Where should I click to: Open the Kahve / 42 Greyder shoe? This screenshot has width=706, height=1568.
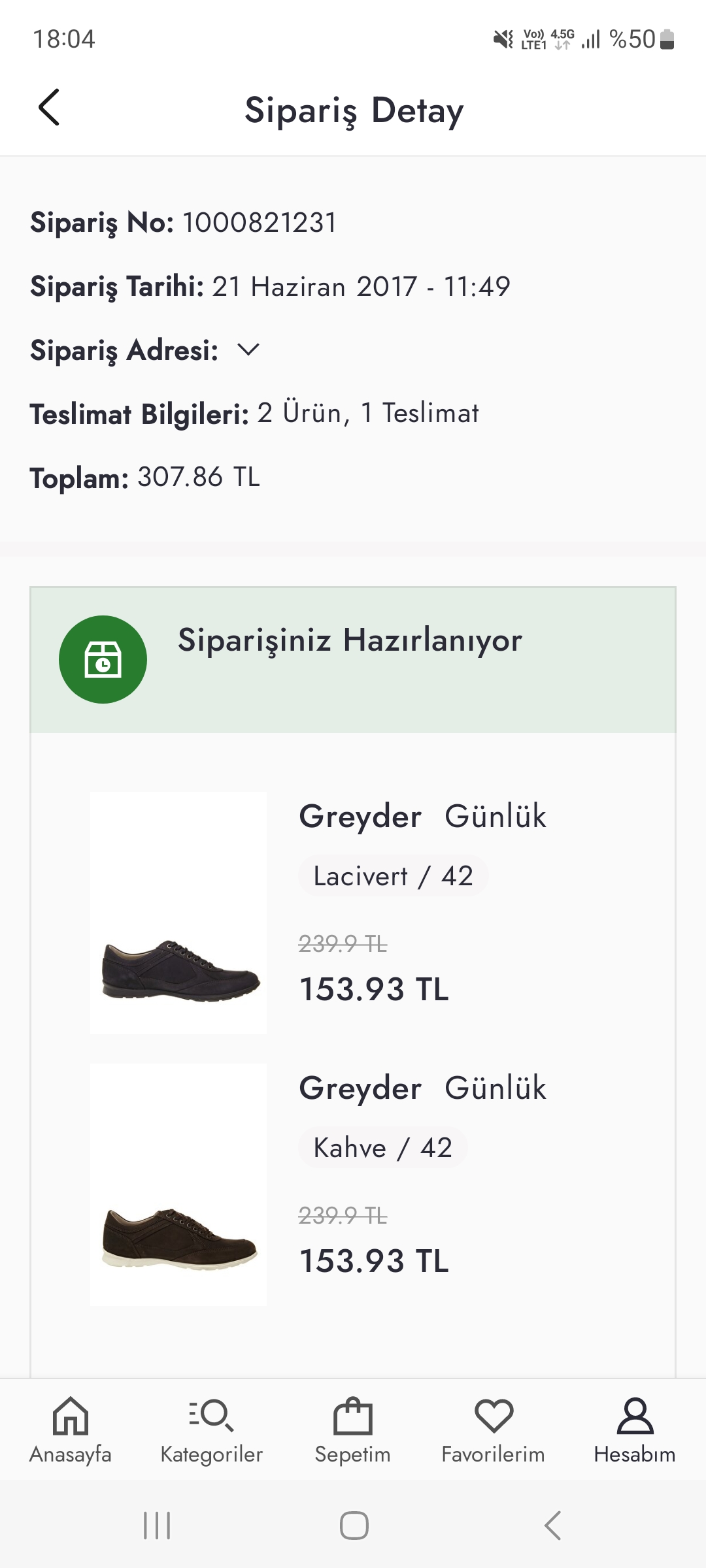click(178, 1184)
